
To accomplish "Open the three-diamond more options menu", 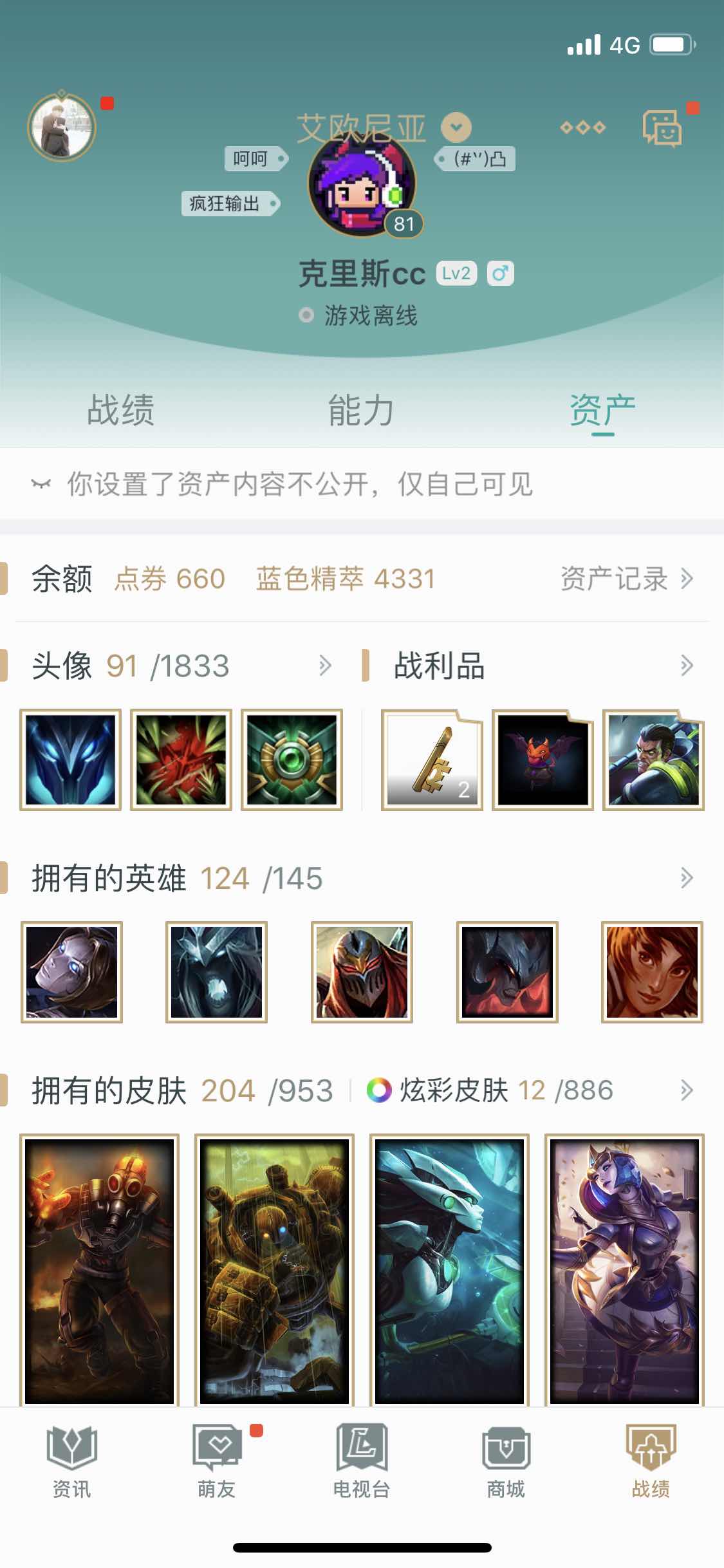I will (582, 127).
